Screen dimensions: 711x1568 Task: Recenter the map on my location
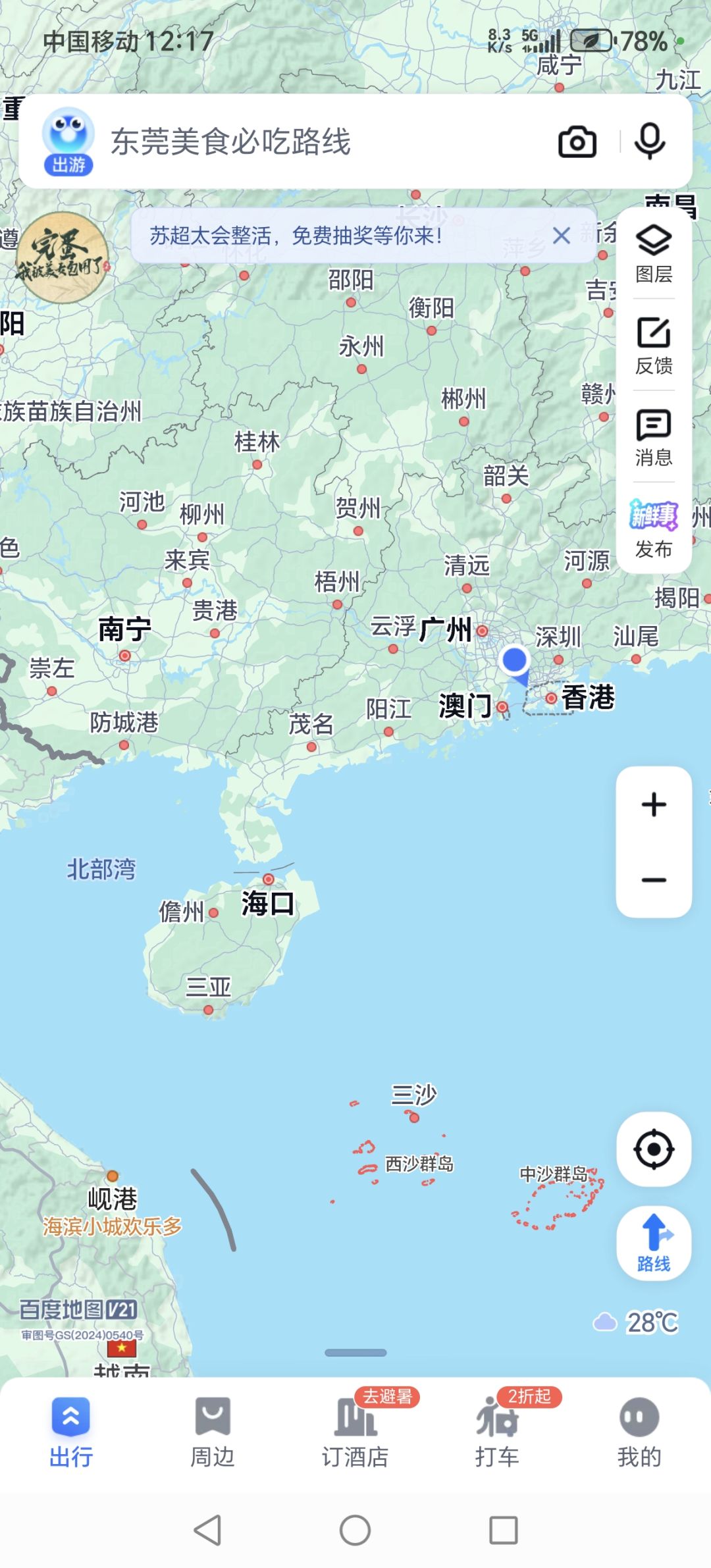(654, 1149)
